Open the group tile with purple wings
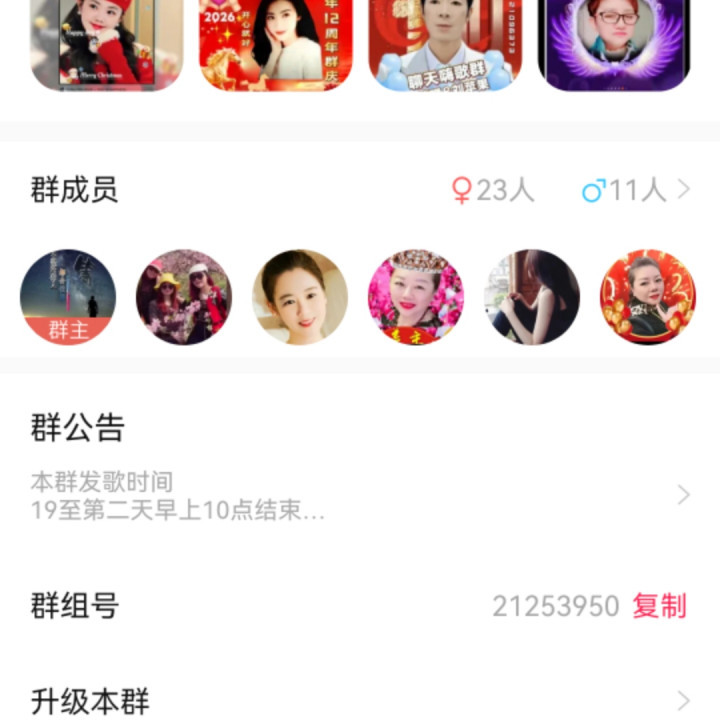The image size is (720, 720). click(614, 45)
